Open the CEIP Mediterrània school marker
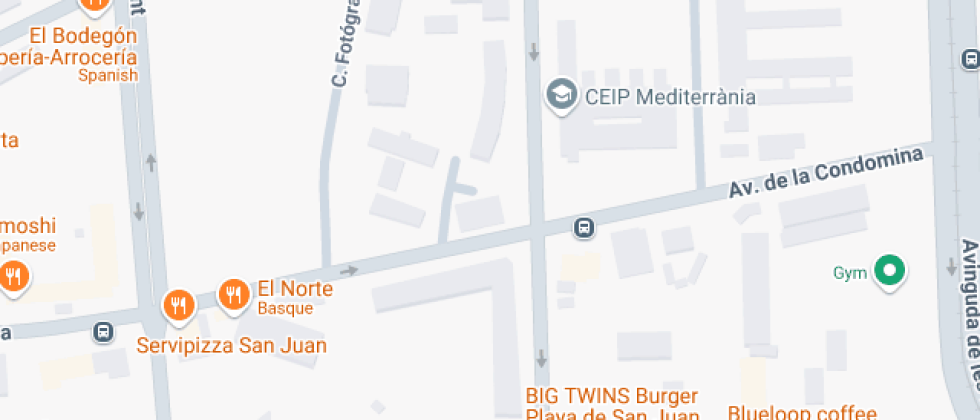Image resolution: width=980 pixels, height=420 pixels. (x=563, y=96)
